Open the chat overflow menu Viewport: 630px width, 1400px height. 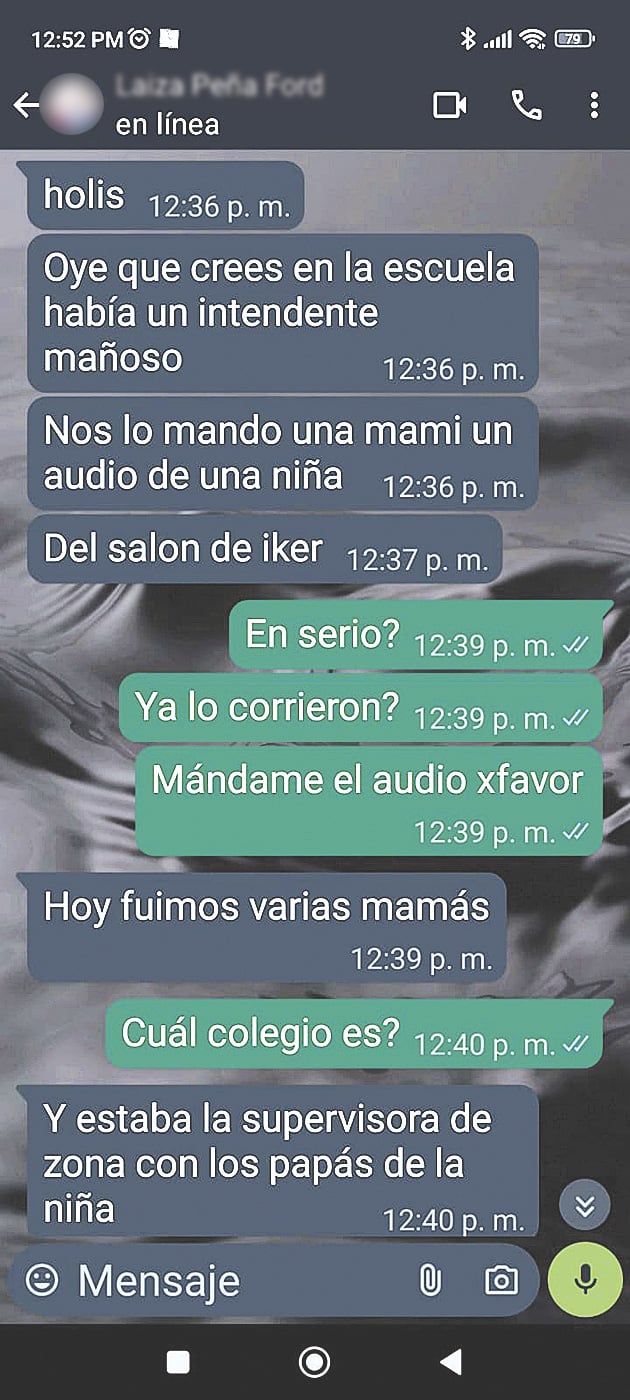coord(594,105)
